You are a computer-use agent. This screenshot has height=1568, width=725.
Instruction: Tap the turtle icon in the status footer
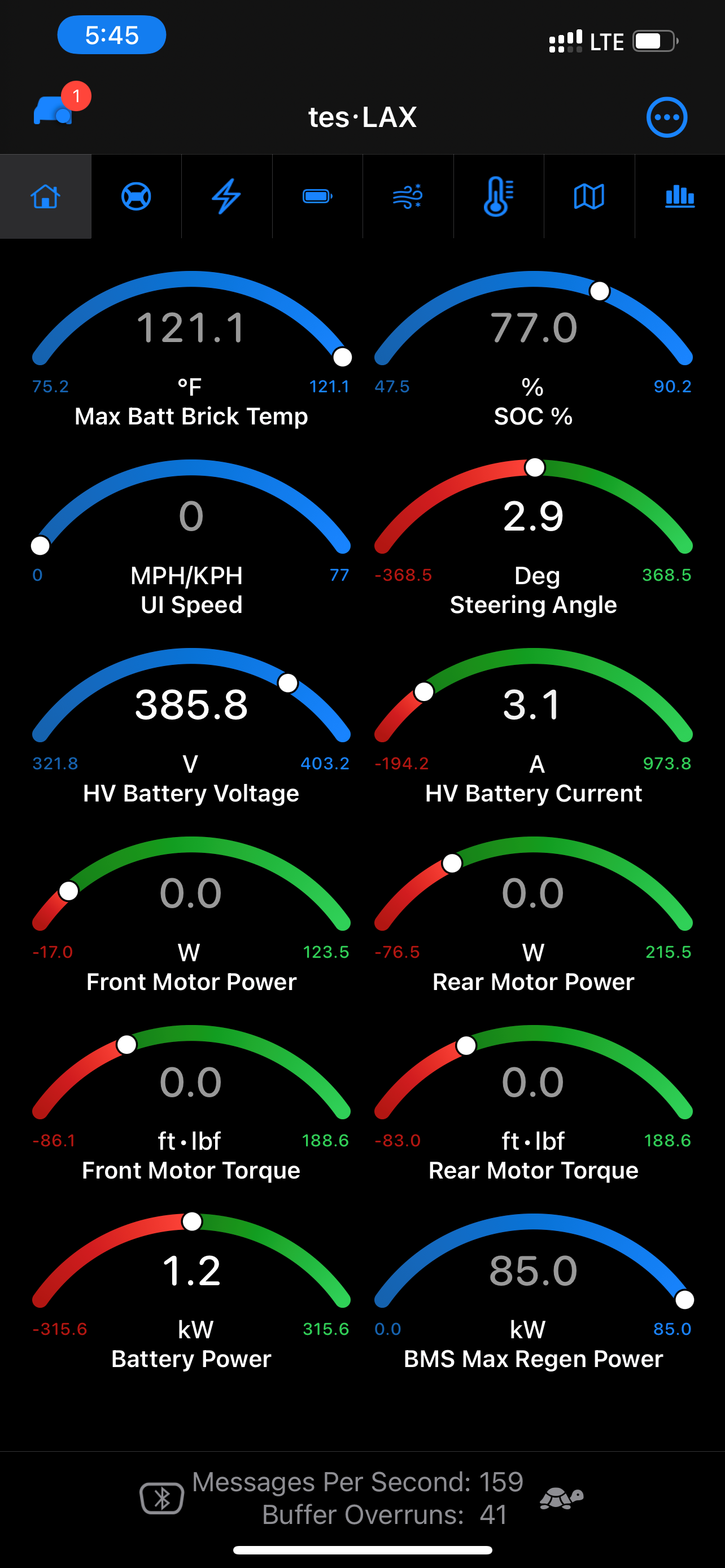(561, 1498)
